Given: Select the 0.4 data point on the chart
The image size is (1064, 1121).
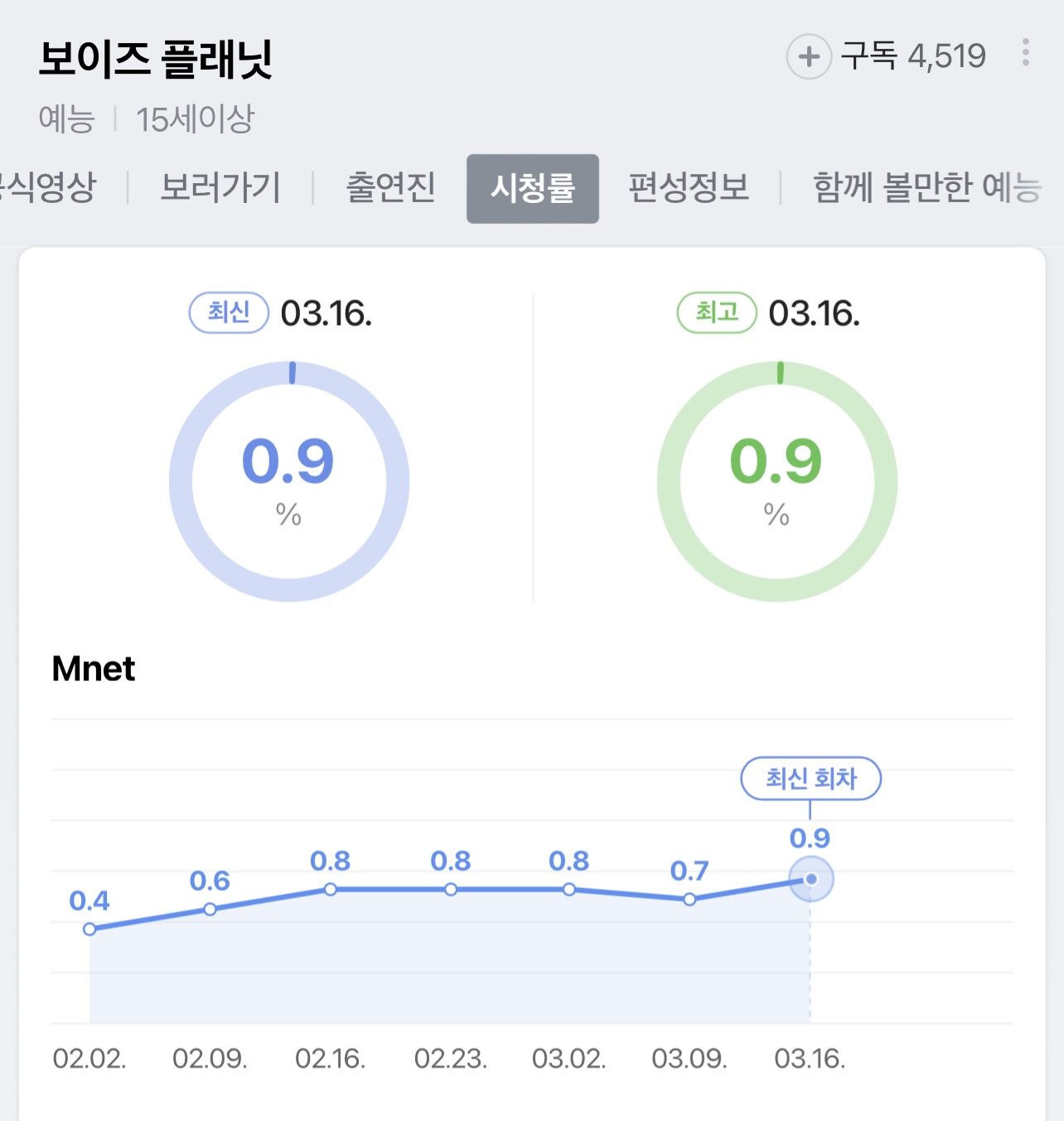Looking at the screenshot, I should coord(89,930).
